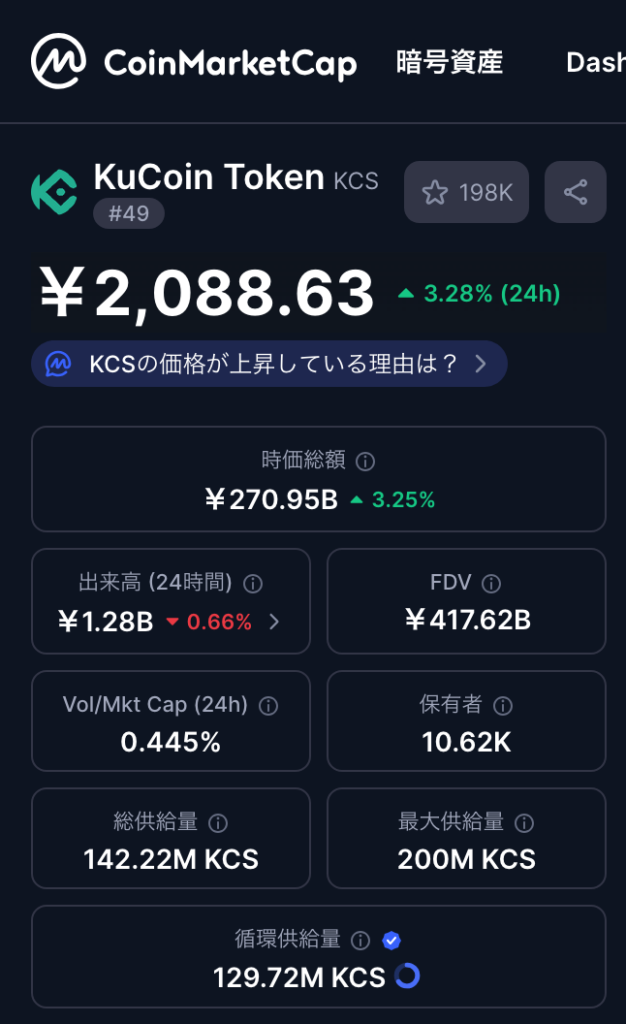Show info for 保有者
This screenshot has height=1024, width=626.
point(503,706)
